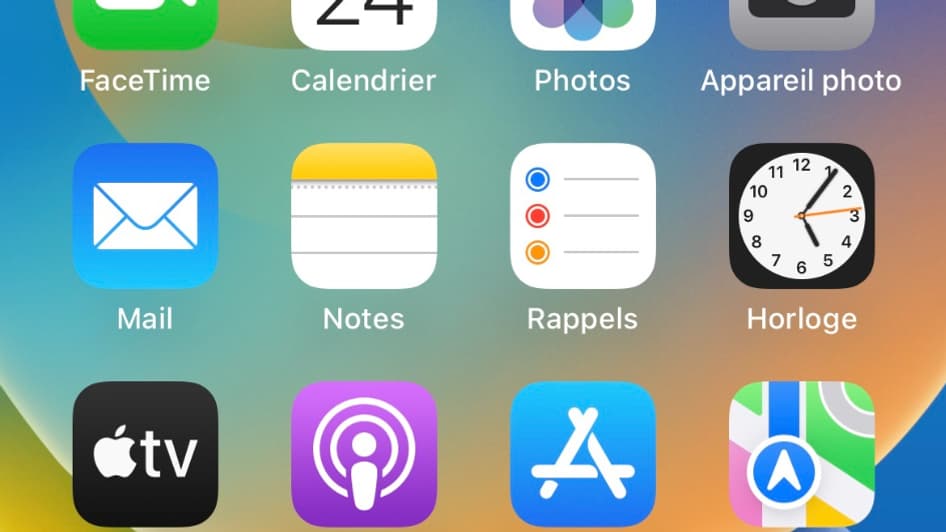Launch the Apple TV app
The image size is (946, 532).
point(145,455)
